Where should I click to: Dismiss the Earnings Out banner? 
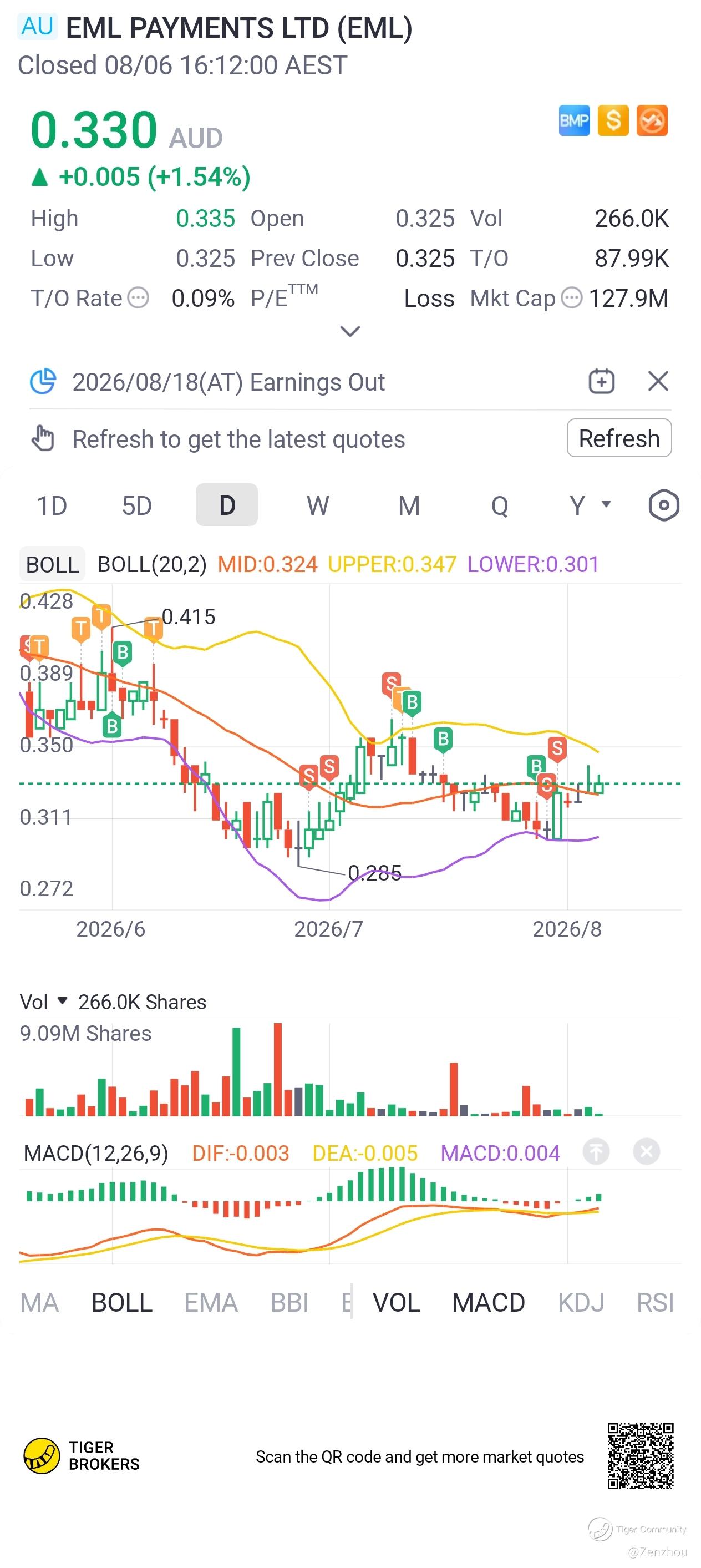(658, 382)
